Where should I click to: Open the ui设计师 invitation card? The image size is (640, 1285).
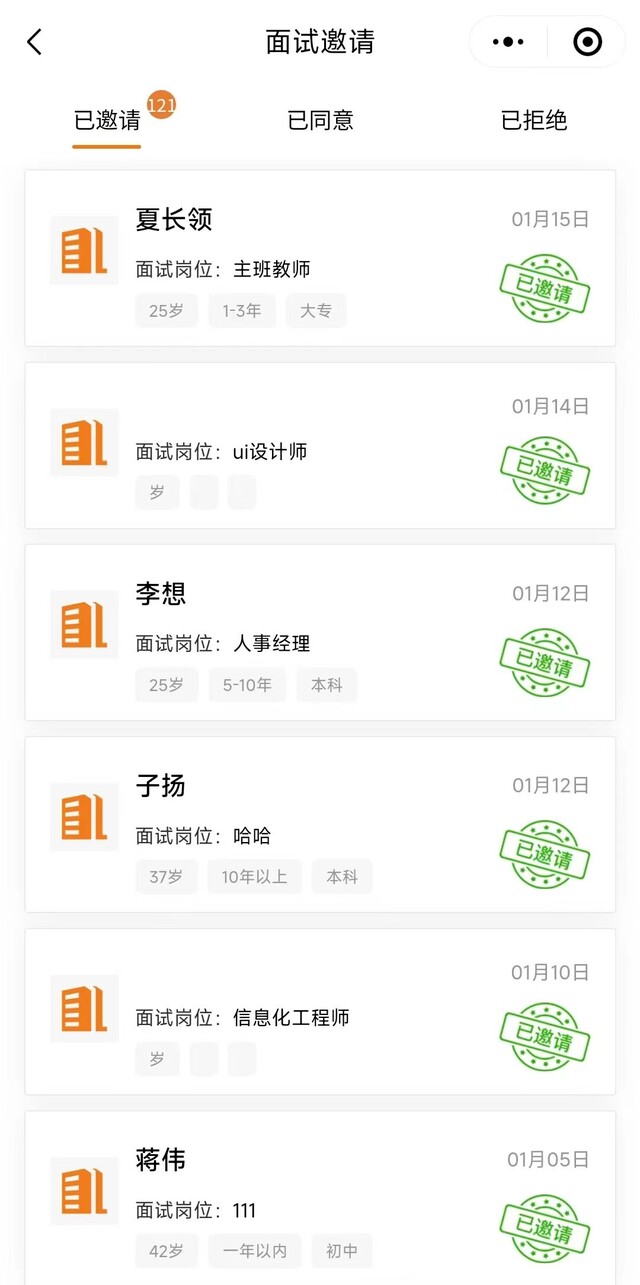(320, 446)
